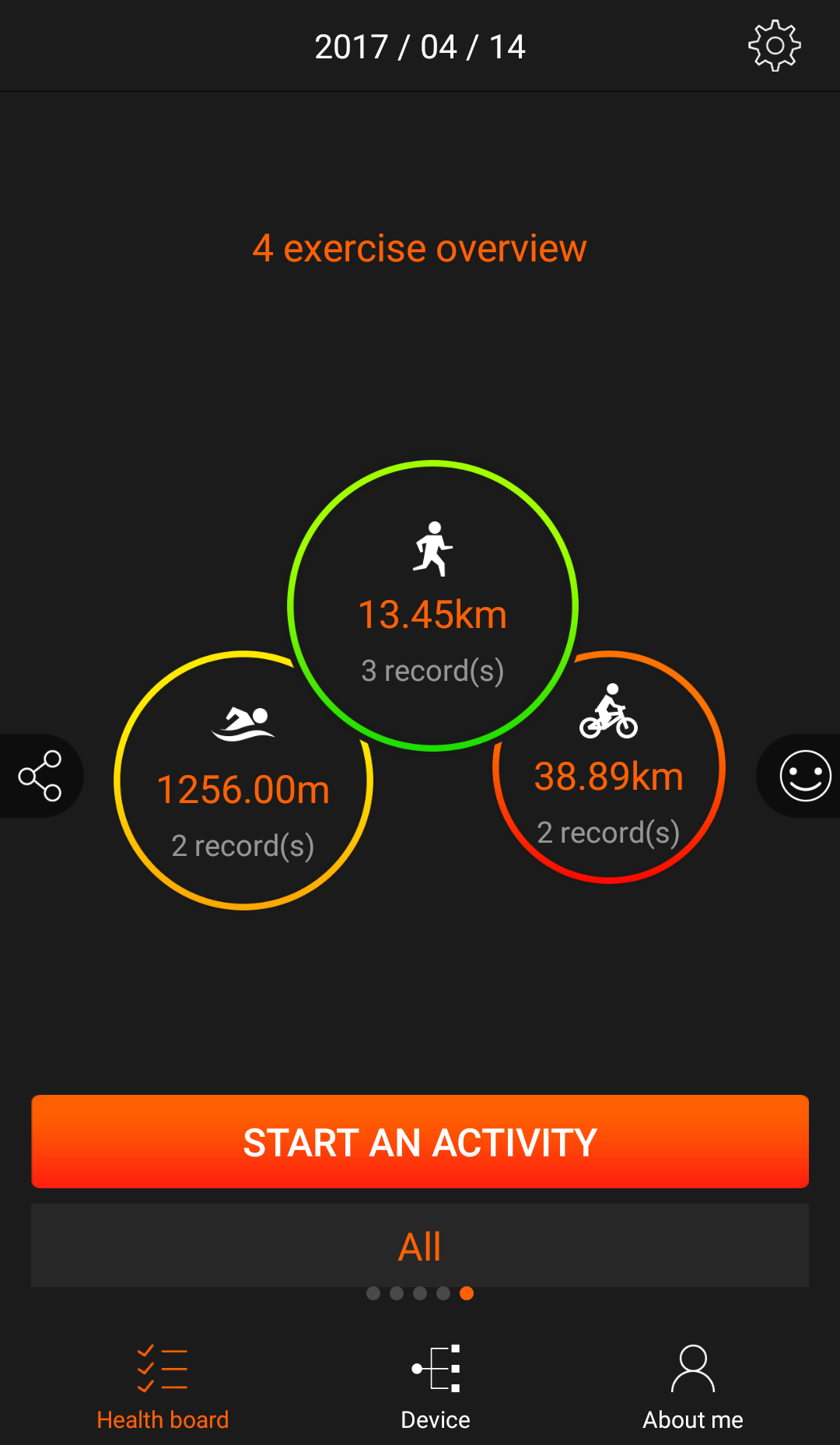Screen dimensions: 840x1445
Task: Share the exercise overview
Action: pyautogui.click(x=40, y=776)
